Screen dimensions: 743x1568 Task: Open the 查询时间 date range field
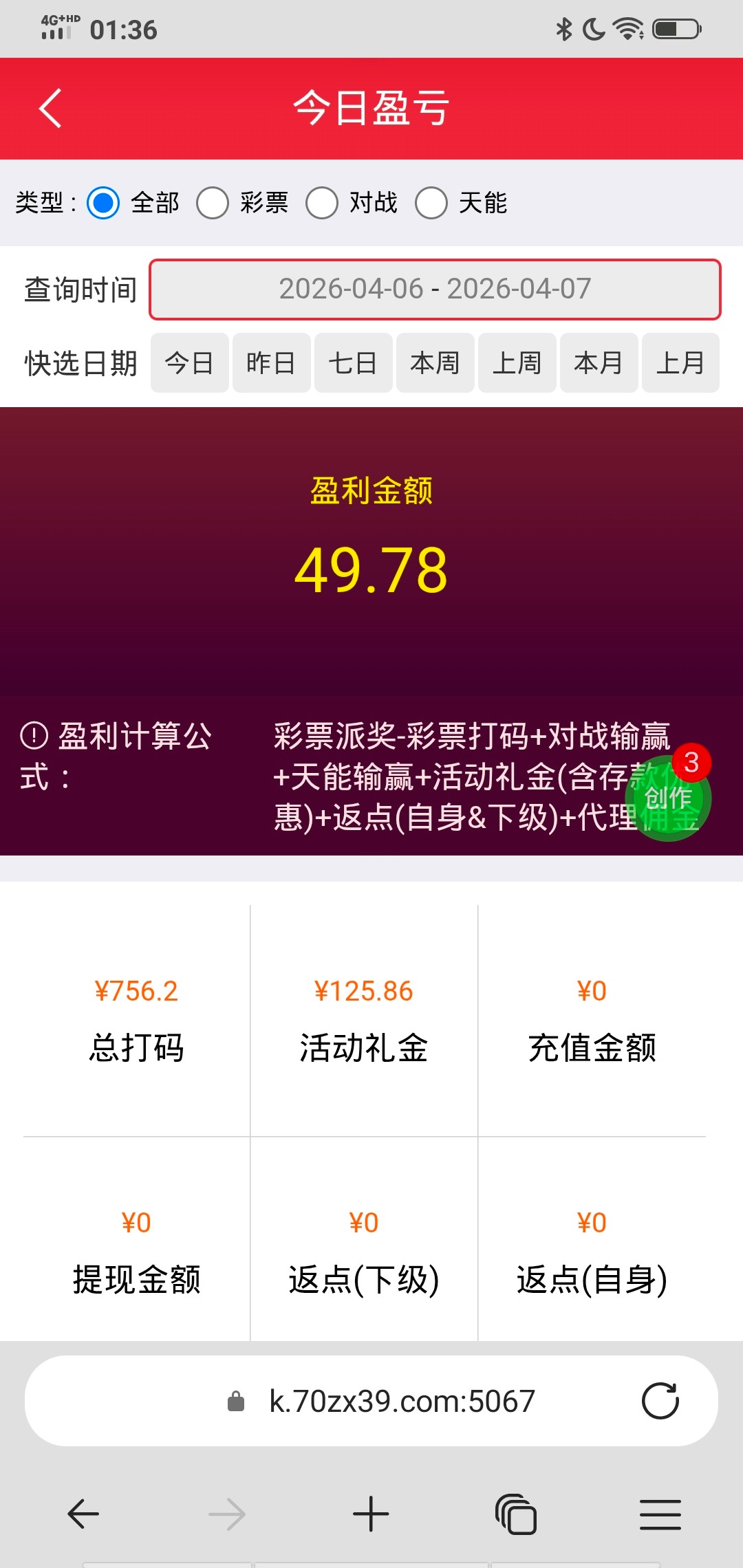pos(435,290)
